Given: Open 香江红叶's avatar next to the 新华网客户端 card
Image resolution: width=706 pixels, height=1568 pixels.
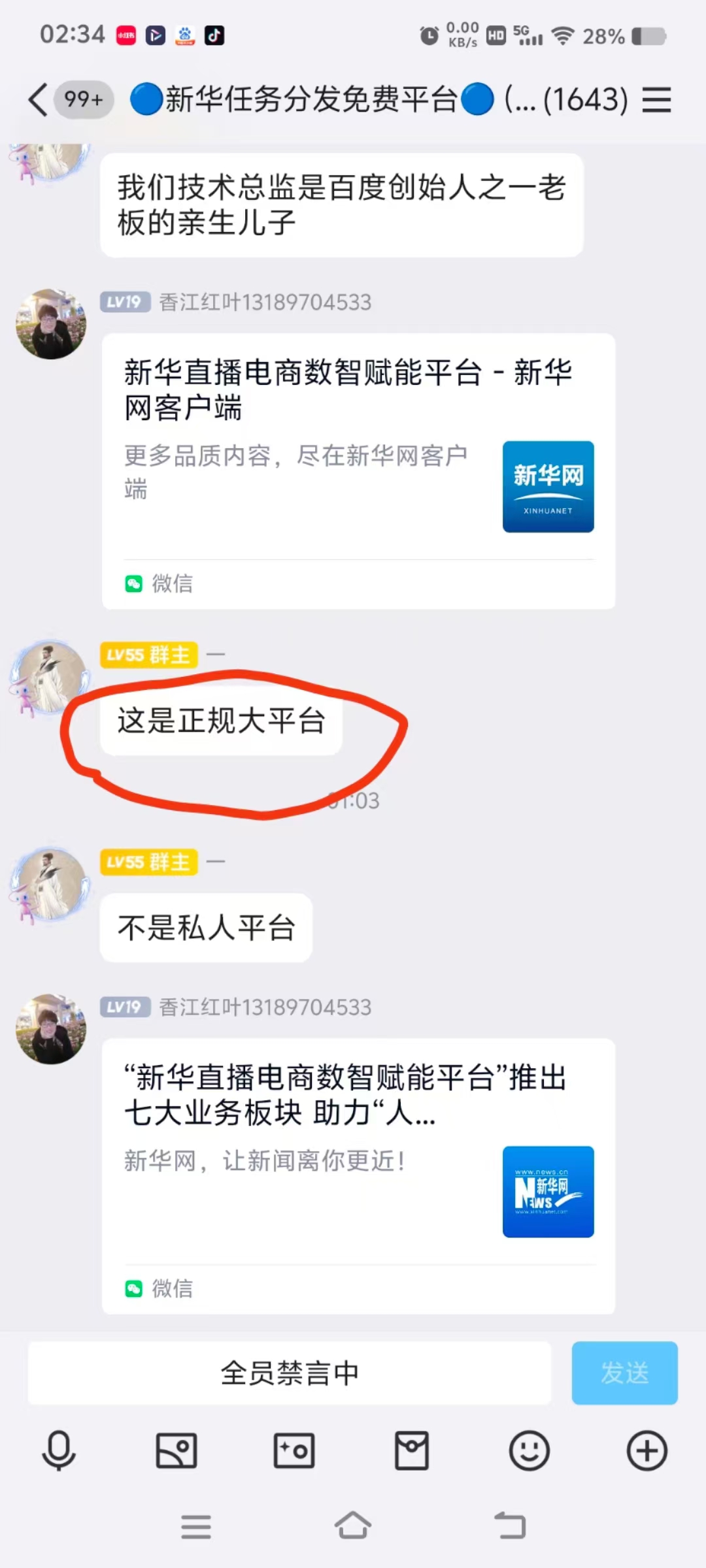Looking at the screenshot, I should pos(51,324).
